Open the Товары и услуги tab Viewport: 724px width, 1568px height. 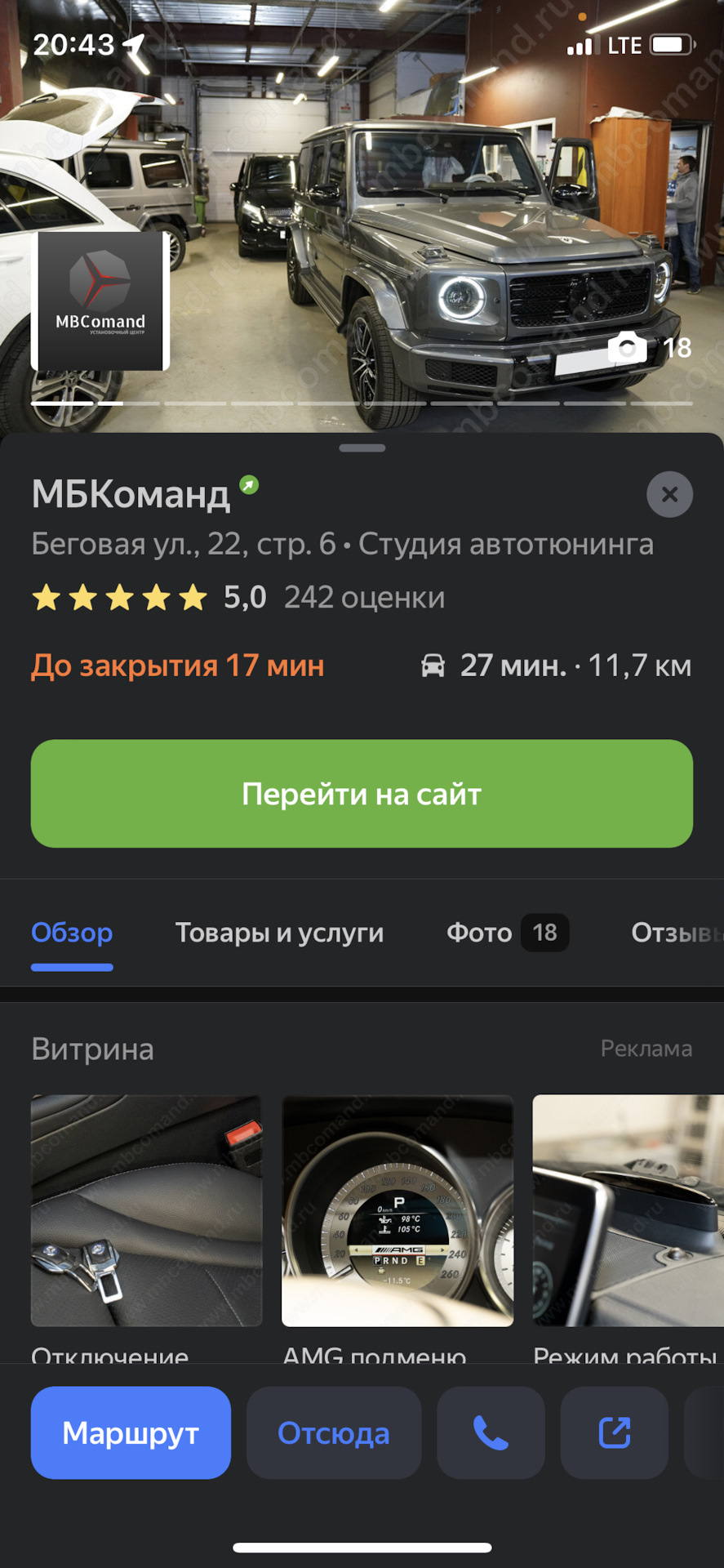tap(279, 933)
